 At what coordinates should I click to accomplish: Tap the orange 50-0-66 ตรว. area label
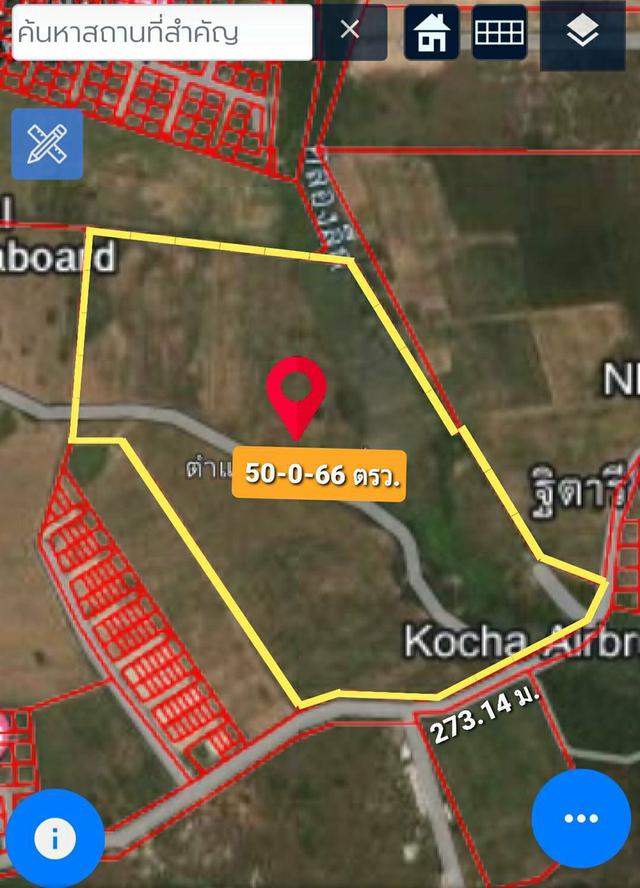tap(319, 474)
